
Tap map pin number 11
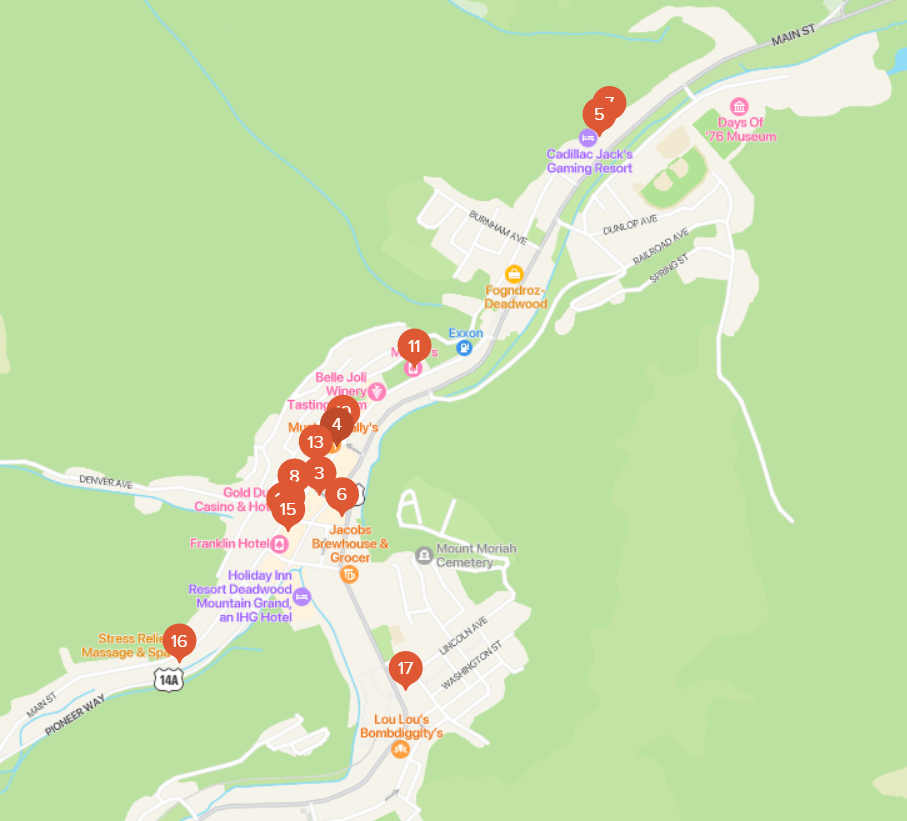click(x=414, y=346)
